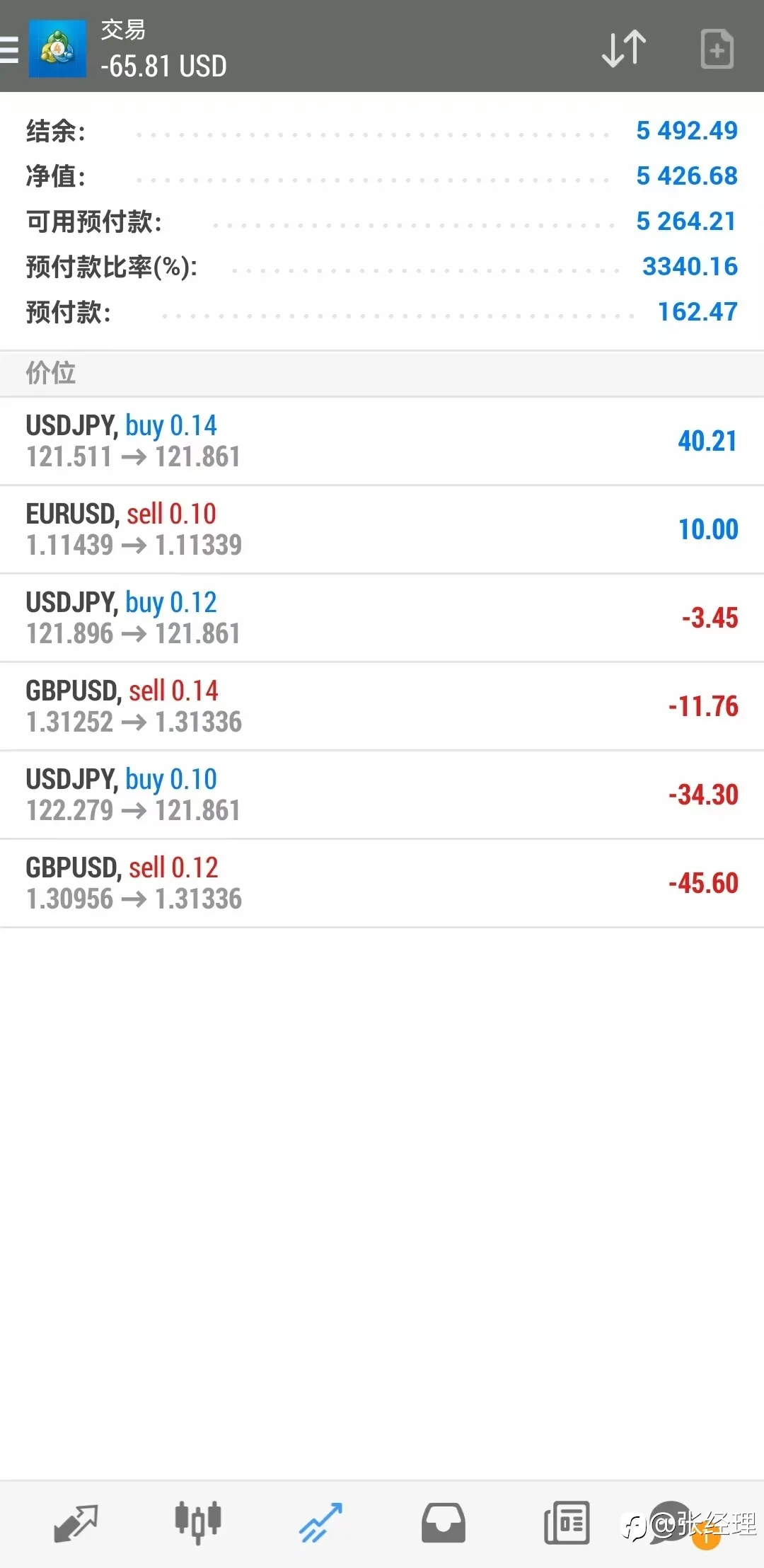This screenshot has height=1568, width=764.
Task: View the USDJPY buy 0.10 position
Action: (x=382, y=795)
